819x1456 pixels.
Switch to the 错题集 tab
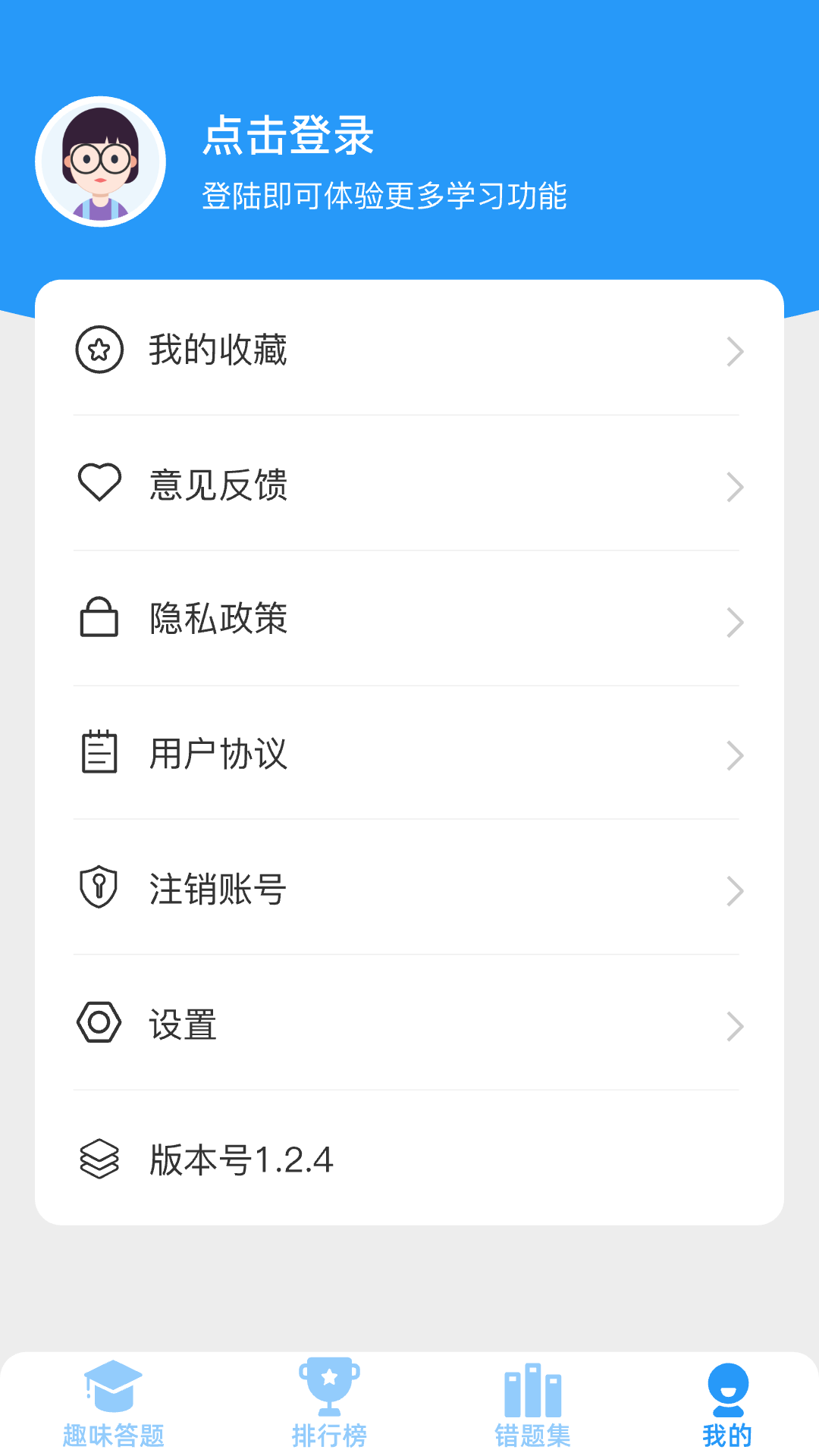[x=532, y=1404]
